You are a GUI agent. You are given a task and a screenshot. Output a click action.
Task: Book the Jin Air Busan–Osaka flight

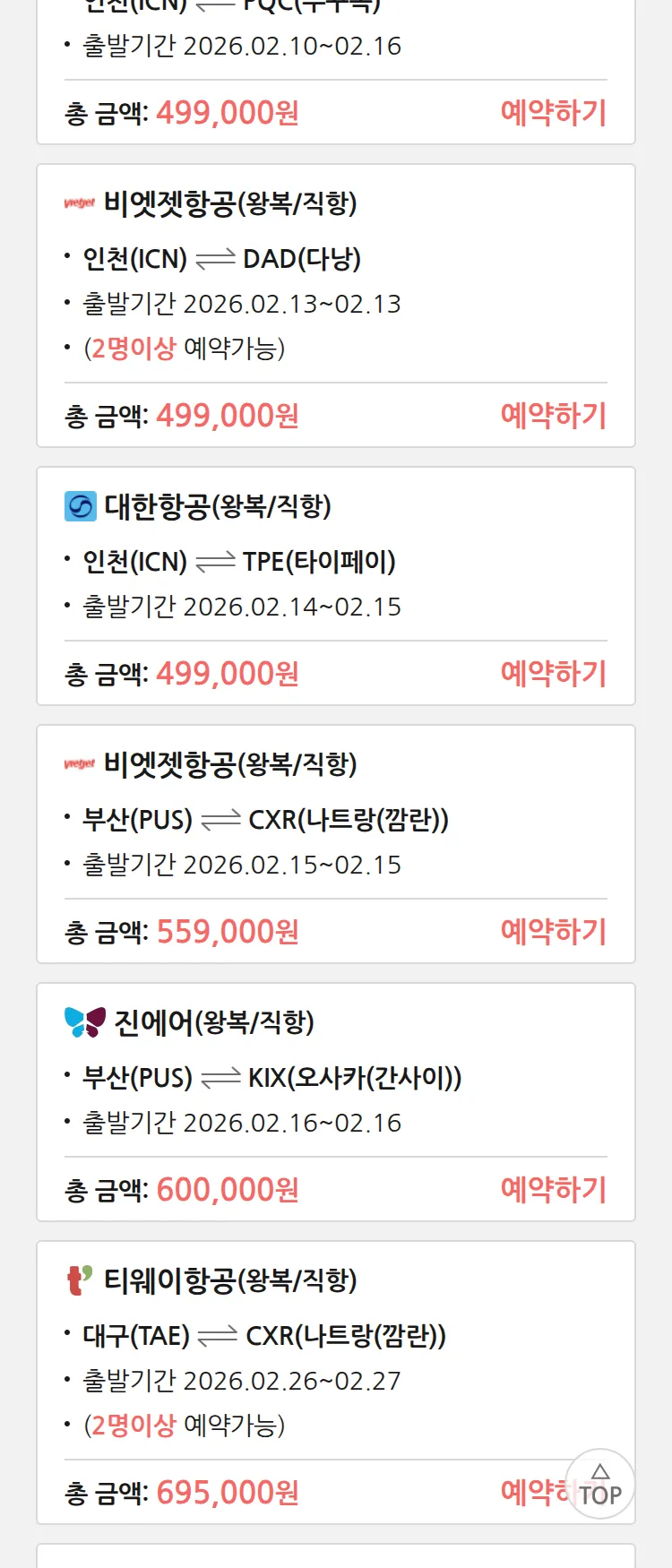[553, 1190]
